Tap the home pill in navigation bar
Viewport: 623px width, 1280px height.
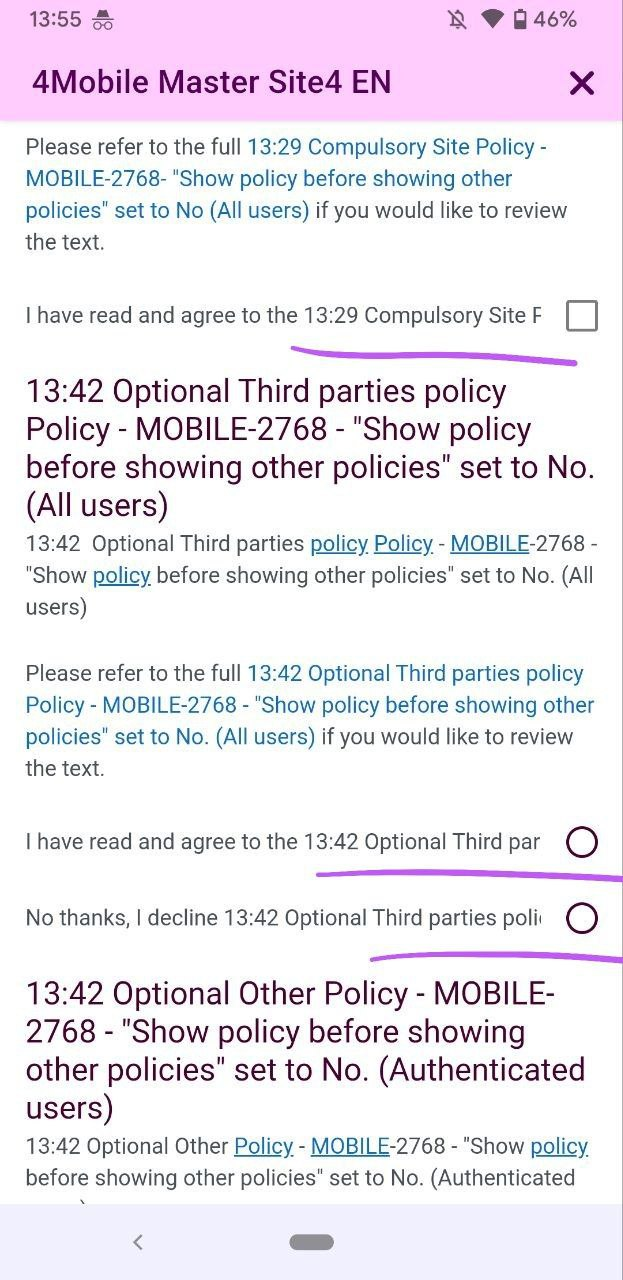311,1242
